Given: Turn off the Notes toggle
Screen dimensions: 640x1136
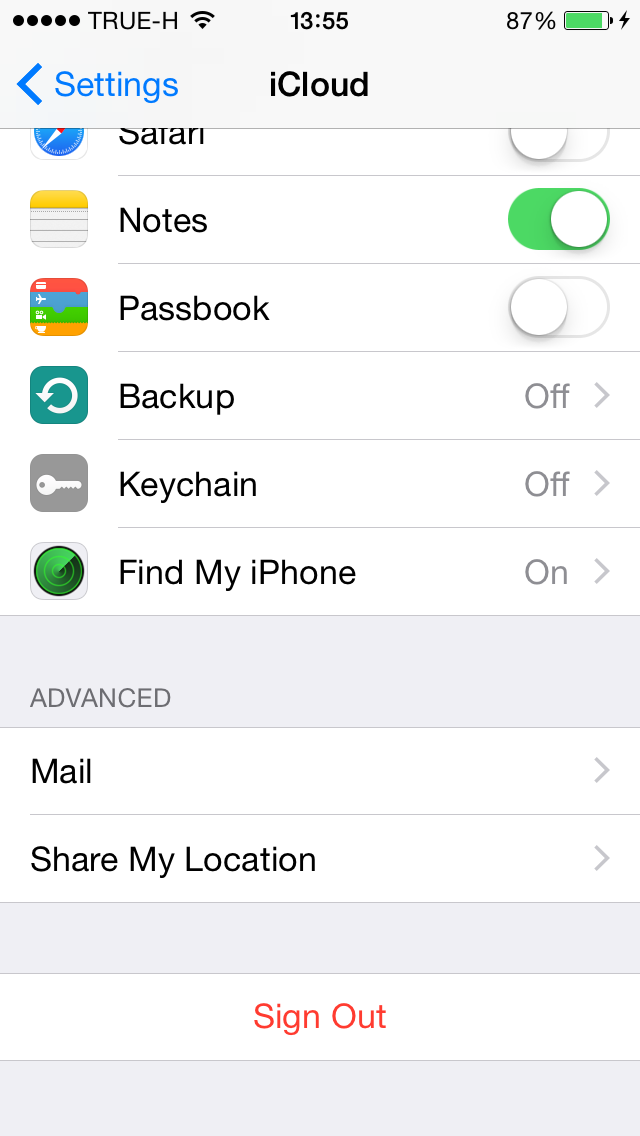Looking at the screenshot, I should (x=558, y=220).
